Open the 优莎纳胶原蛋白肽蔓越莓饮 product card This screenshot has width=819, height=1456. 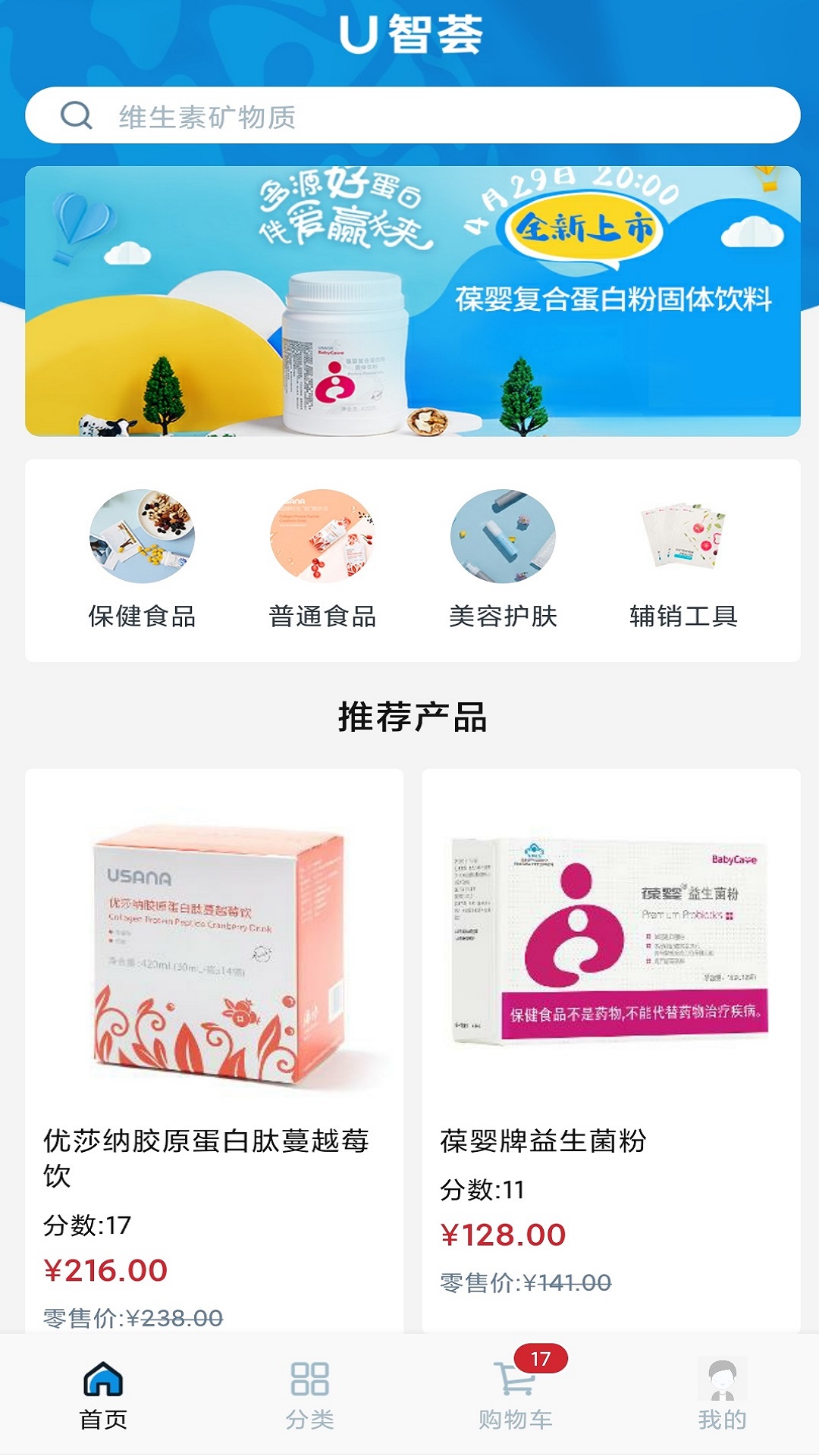(215, 1052)
